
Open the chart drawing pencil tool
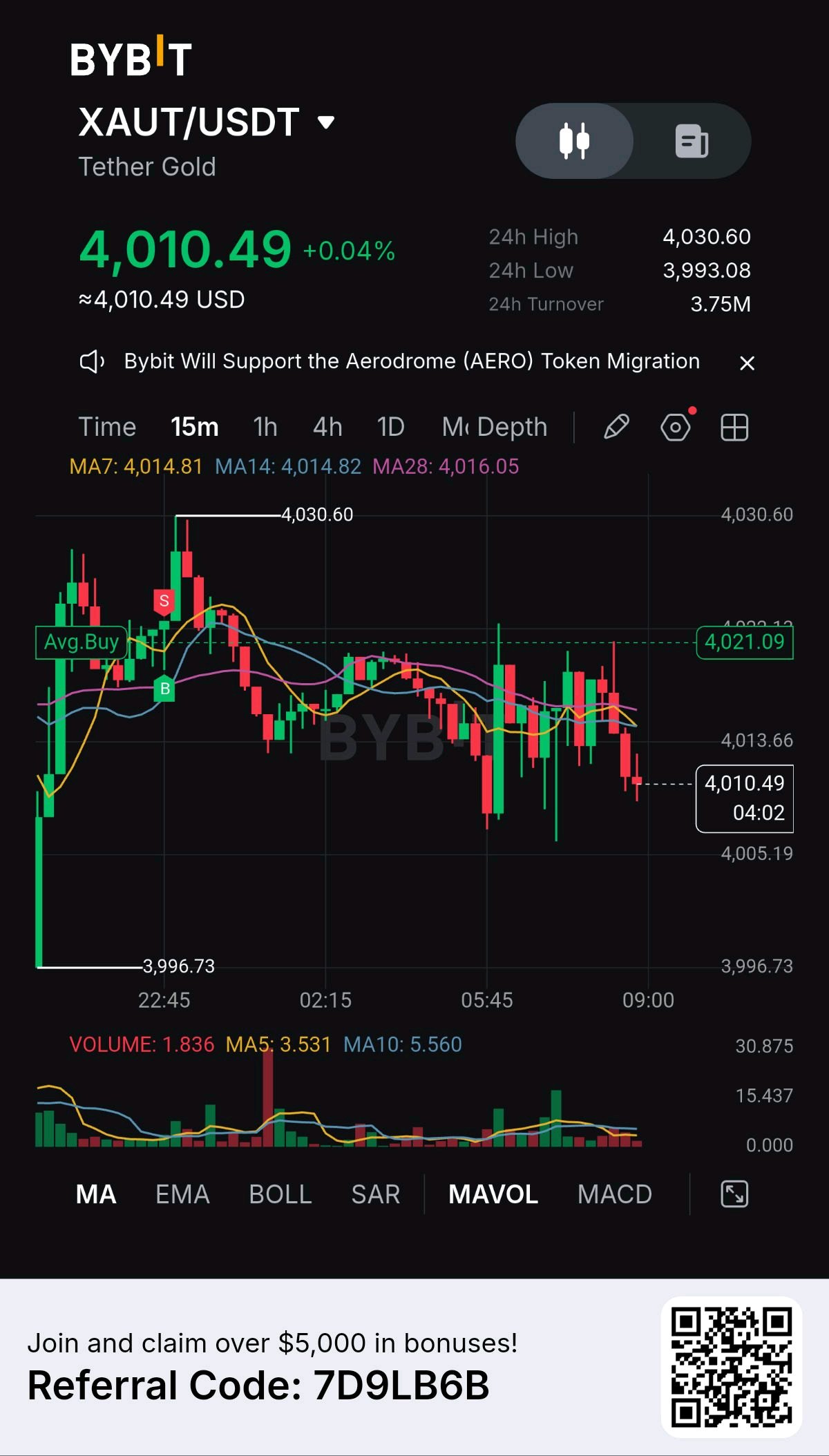pyautogui.click(x=616, y=427)
